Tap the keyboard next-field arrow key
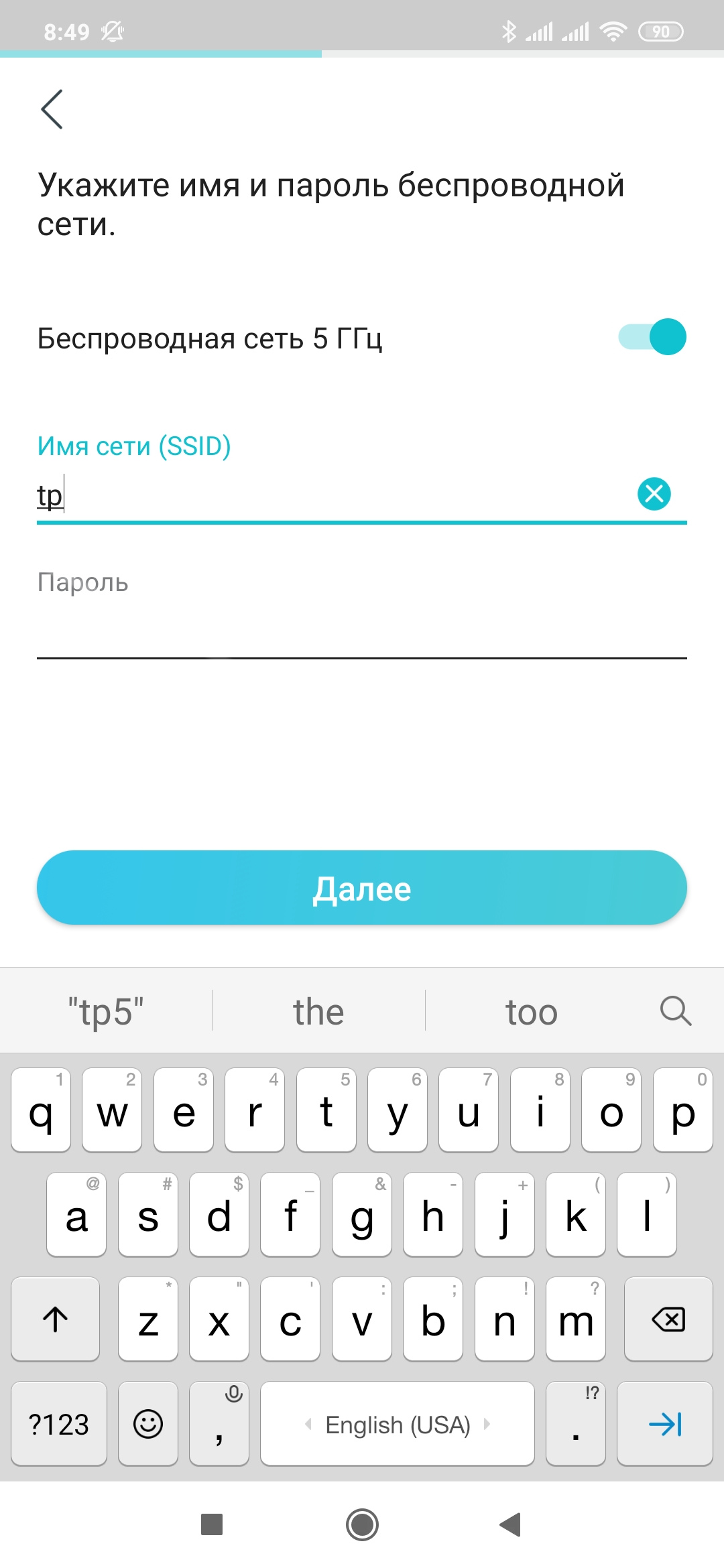724x1568 pixels. (x=664, y=1424)
